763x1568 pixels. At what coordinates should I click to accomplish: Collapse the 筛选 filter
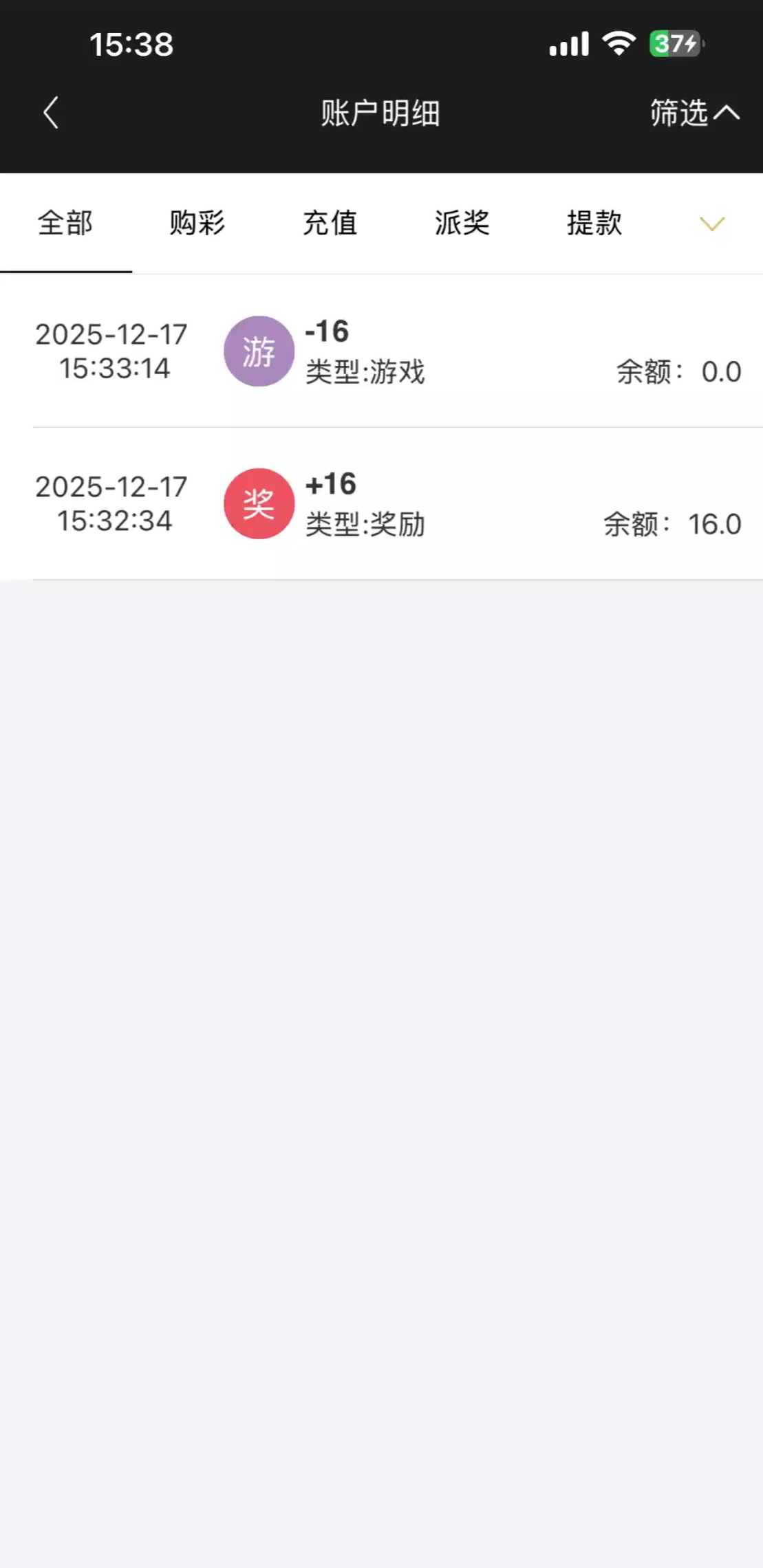694,113
